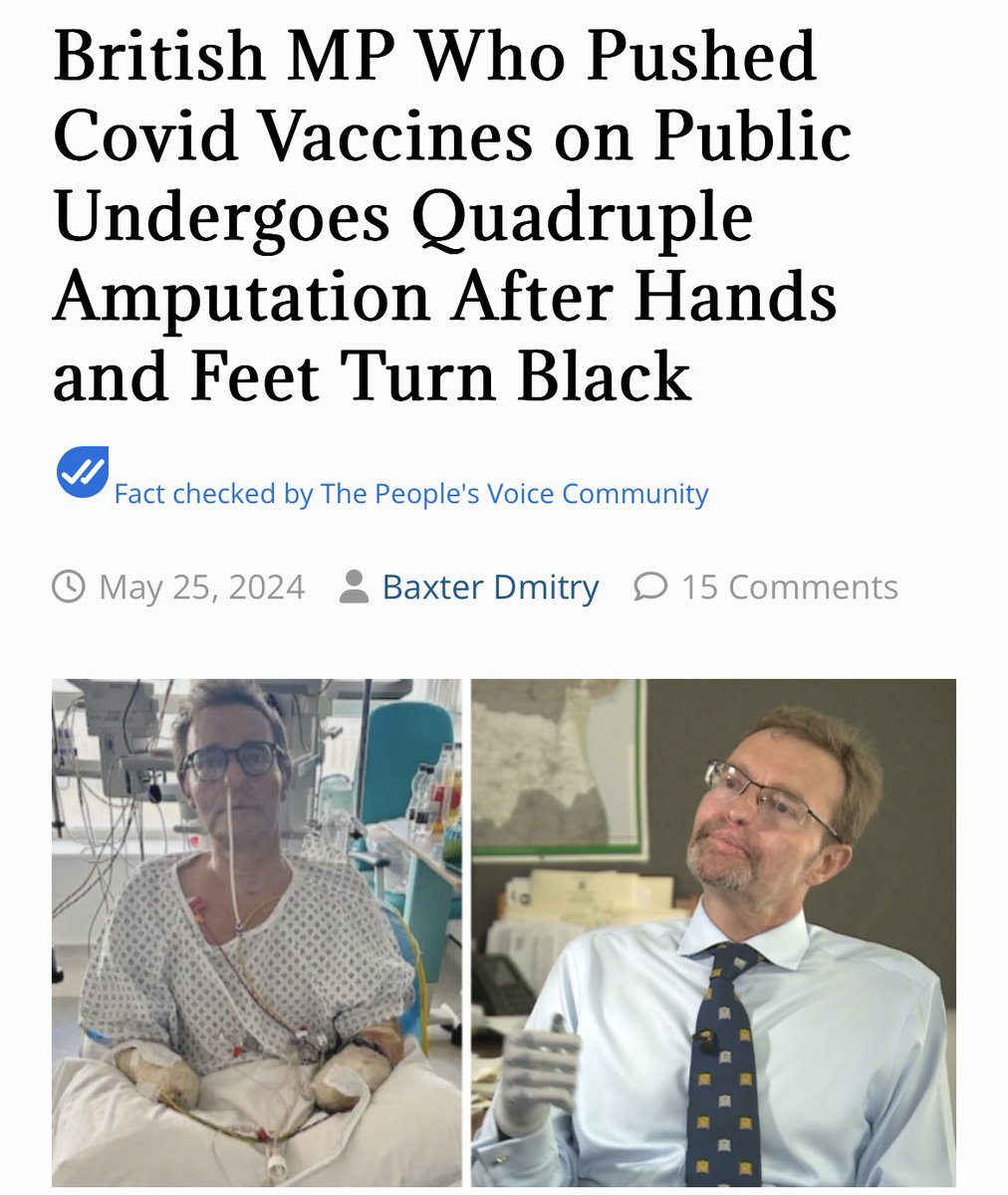View the 15 Comments section
1008x1195 pixels.
tap(789, 588)
